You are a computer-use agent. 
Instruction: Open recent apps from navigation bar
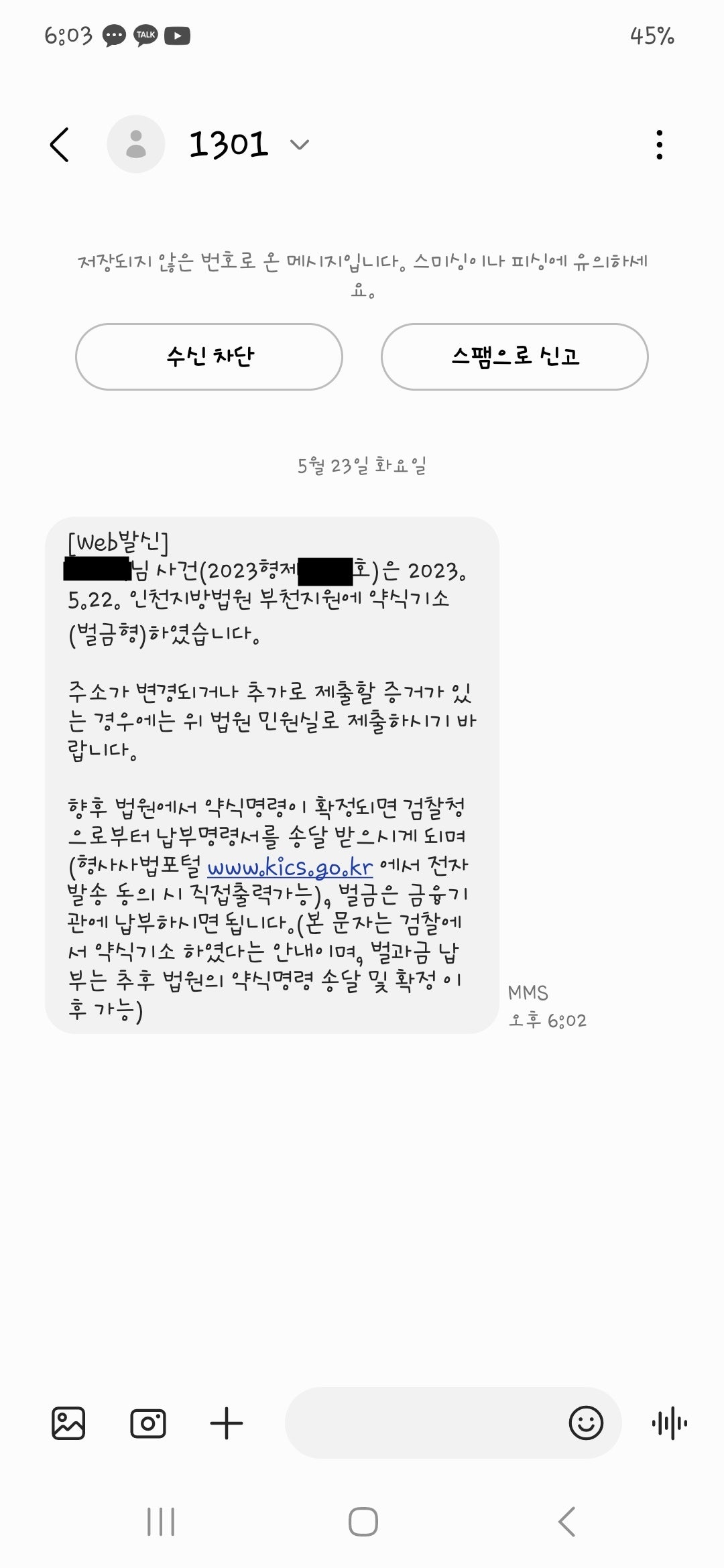(161, 1522)
